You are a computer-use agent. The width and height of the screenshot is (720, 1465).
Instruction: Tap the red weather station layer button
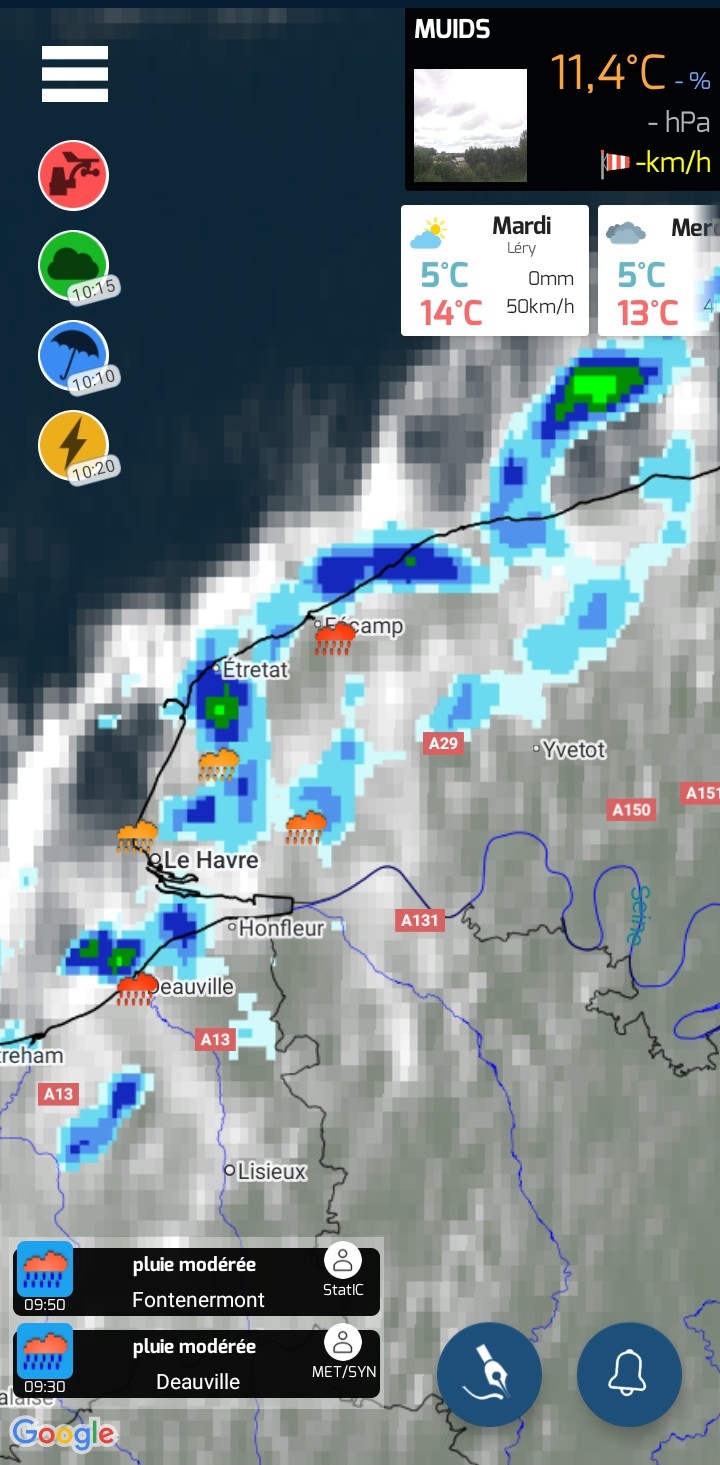(73, 175)
